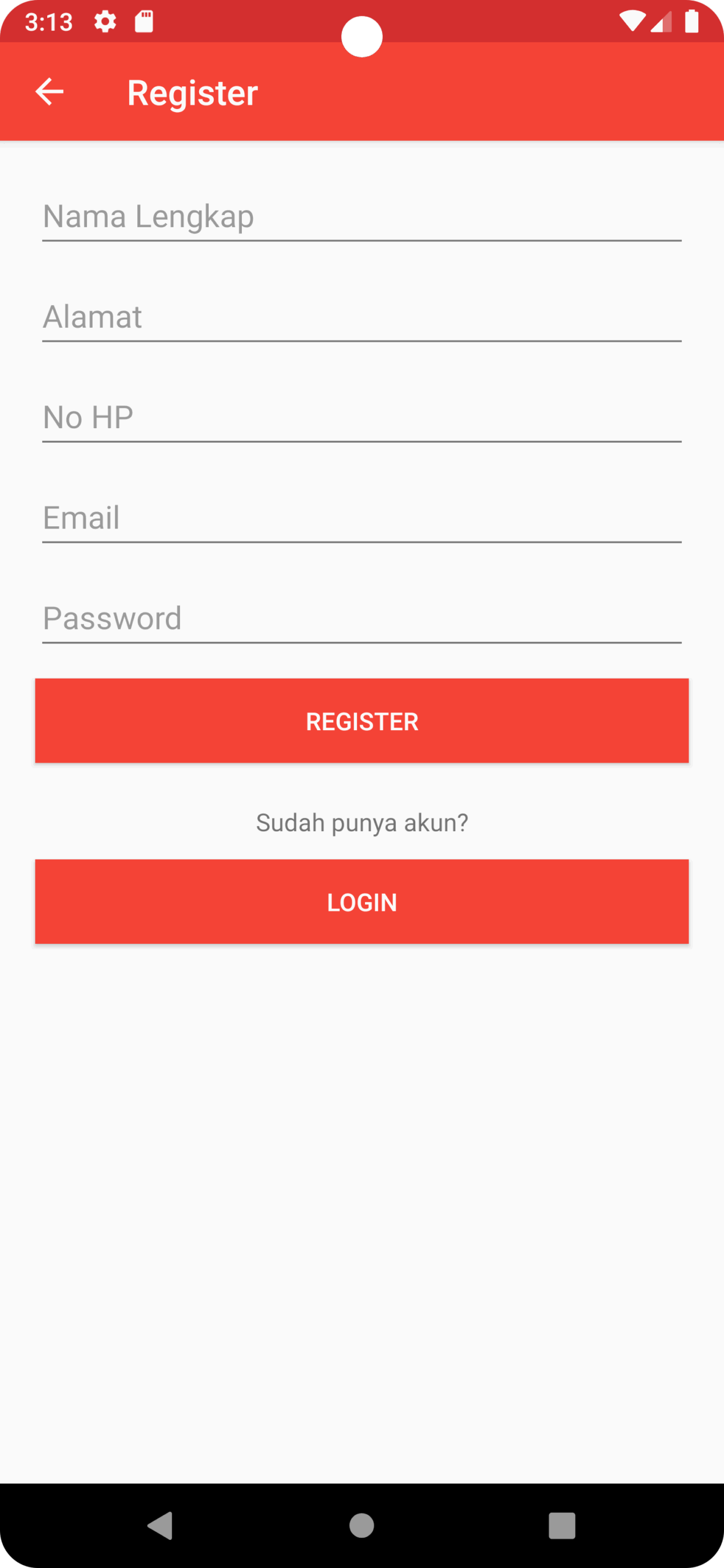Submit the form with Register button
Image resolution: width=724 pixels, height=1568 pixels.
coord(361,721)
